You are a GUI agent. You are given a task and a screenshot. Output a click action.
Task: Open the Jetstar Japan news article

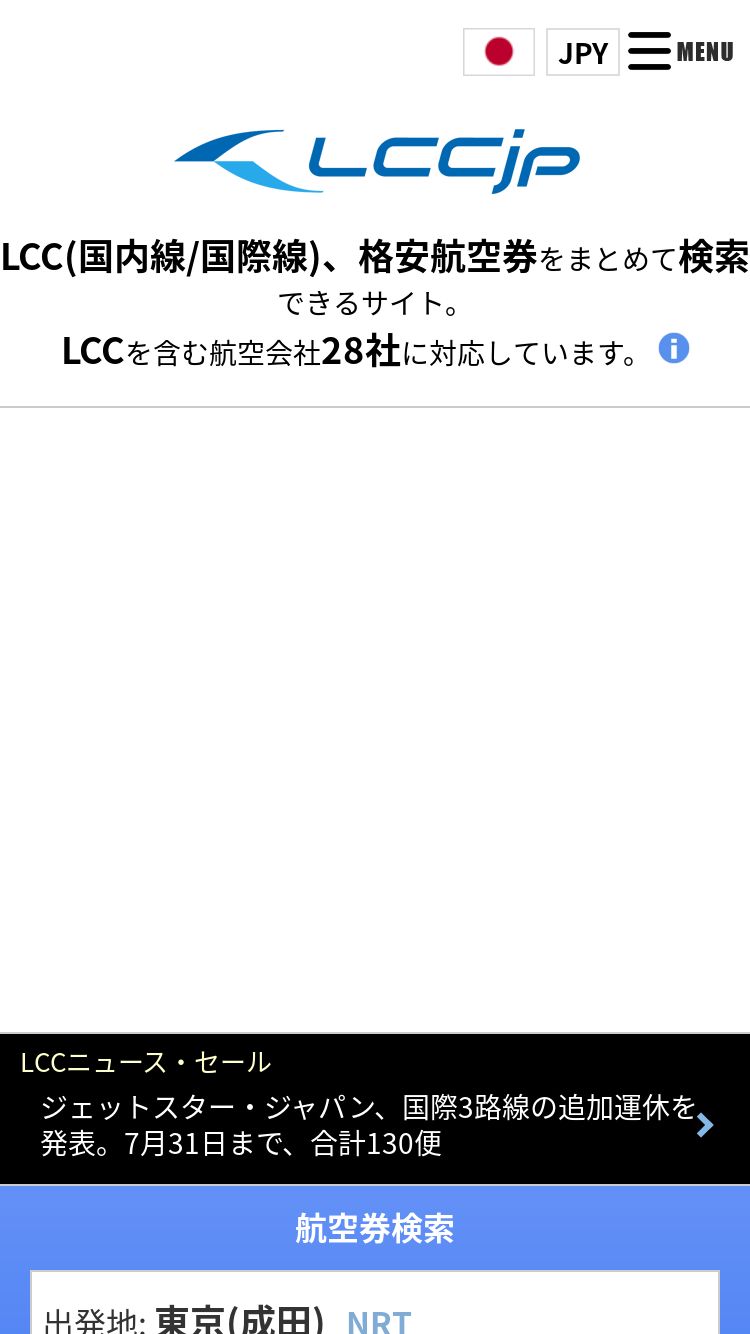click(x=375, y=1125)
